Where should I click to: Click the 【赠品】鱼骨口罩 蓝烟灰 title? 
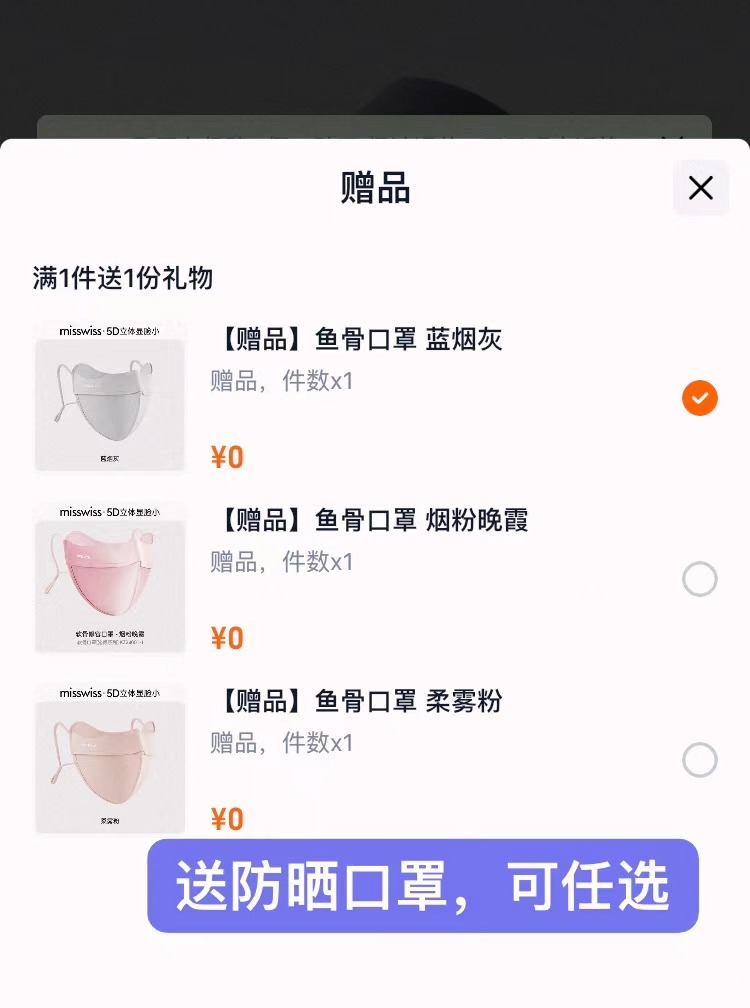[x=355, y=341]
